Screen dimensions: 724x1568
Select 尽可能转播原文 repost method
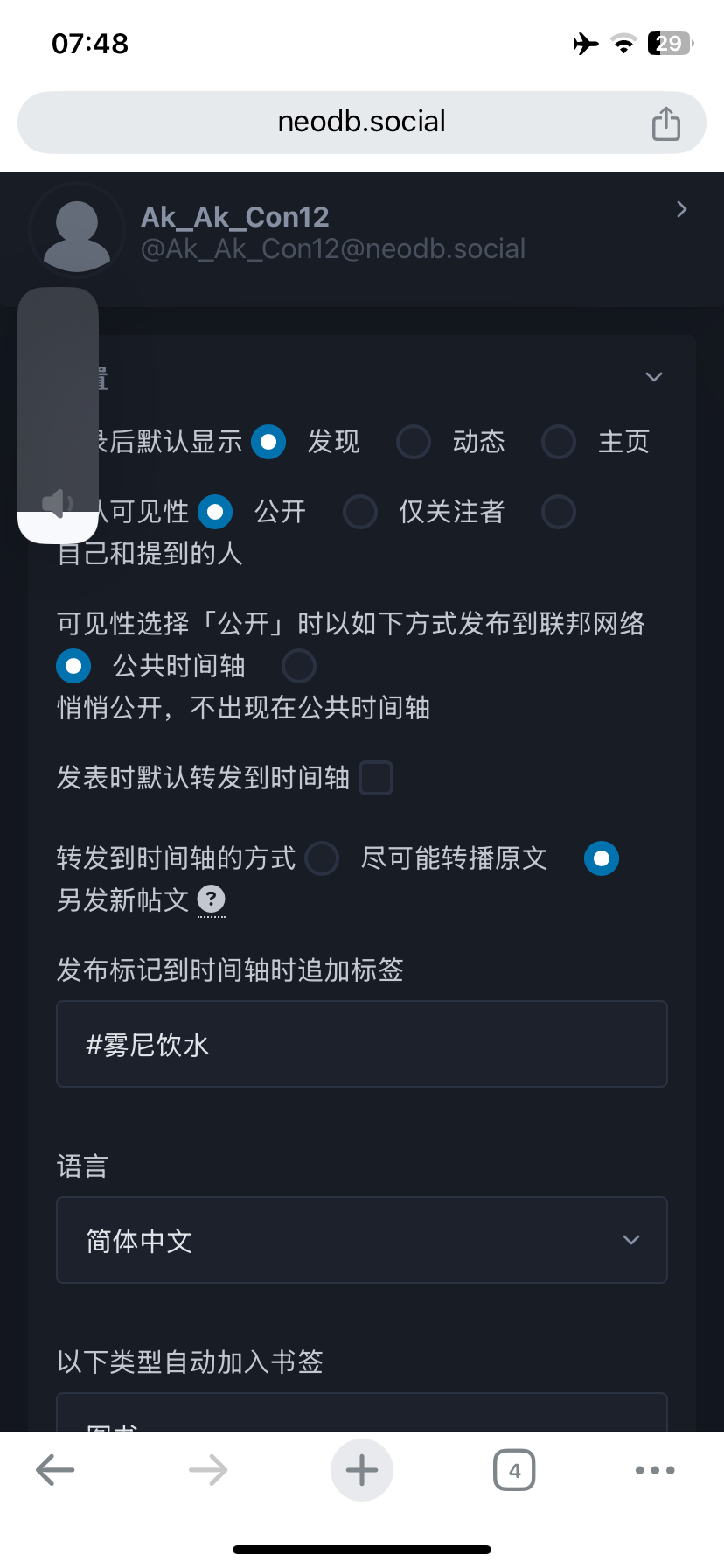[322, 858]
